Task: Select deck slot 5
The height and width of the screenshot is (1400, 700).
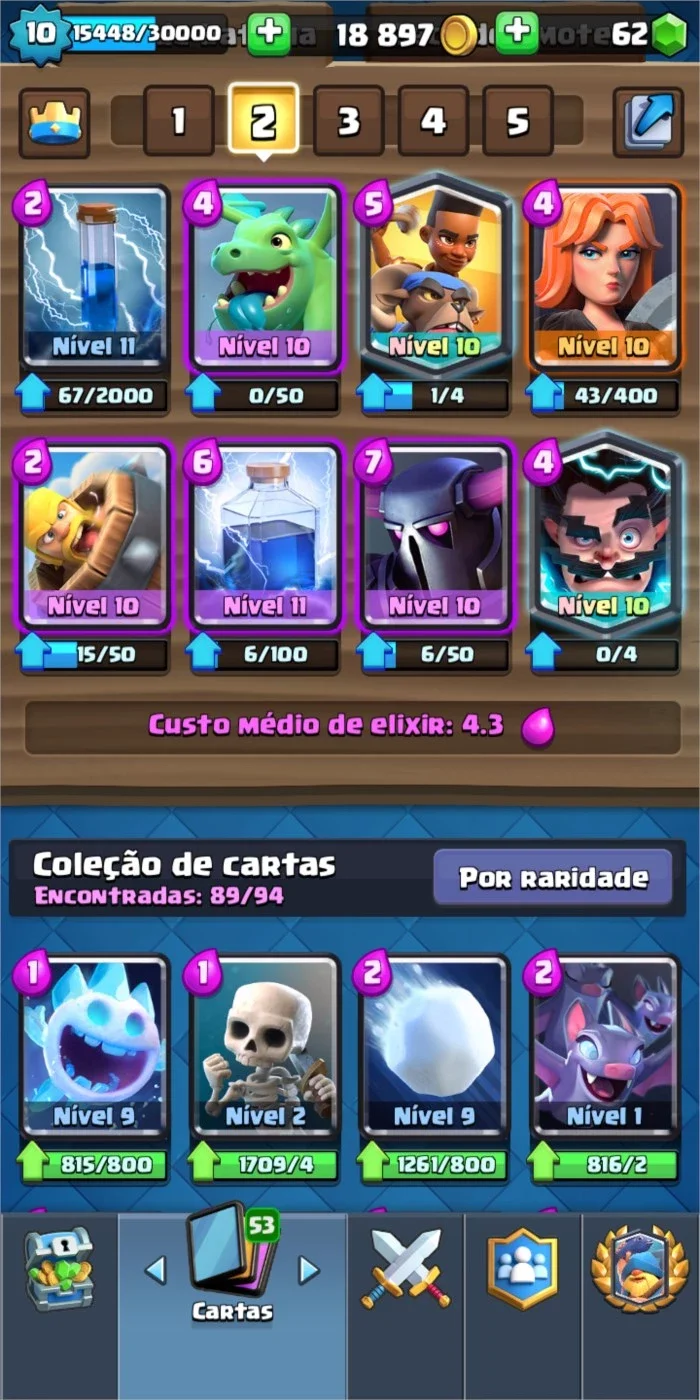Action: coord(517,121)
